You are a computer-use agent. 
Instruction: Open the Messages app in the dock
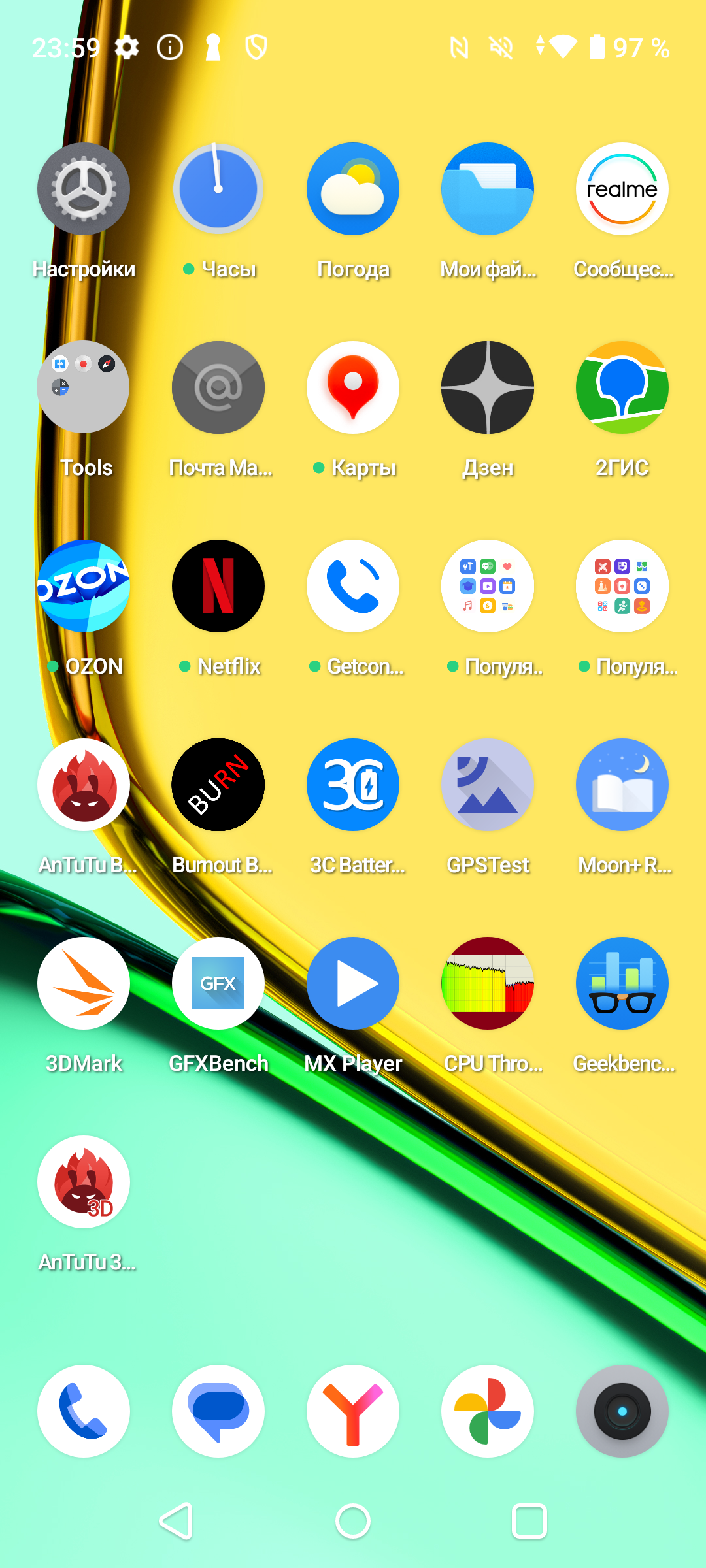coord(218,1411)
